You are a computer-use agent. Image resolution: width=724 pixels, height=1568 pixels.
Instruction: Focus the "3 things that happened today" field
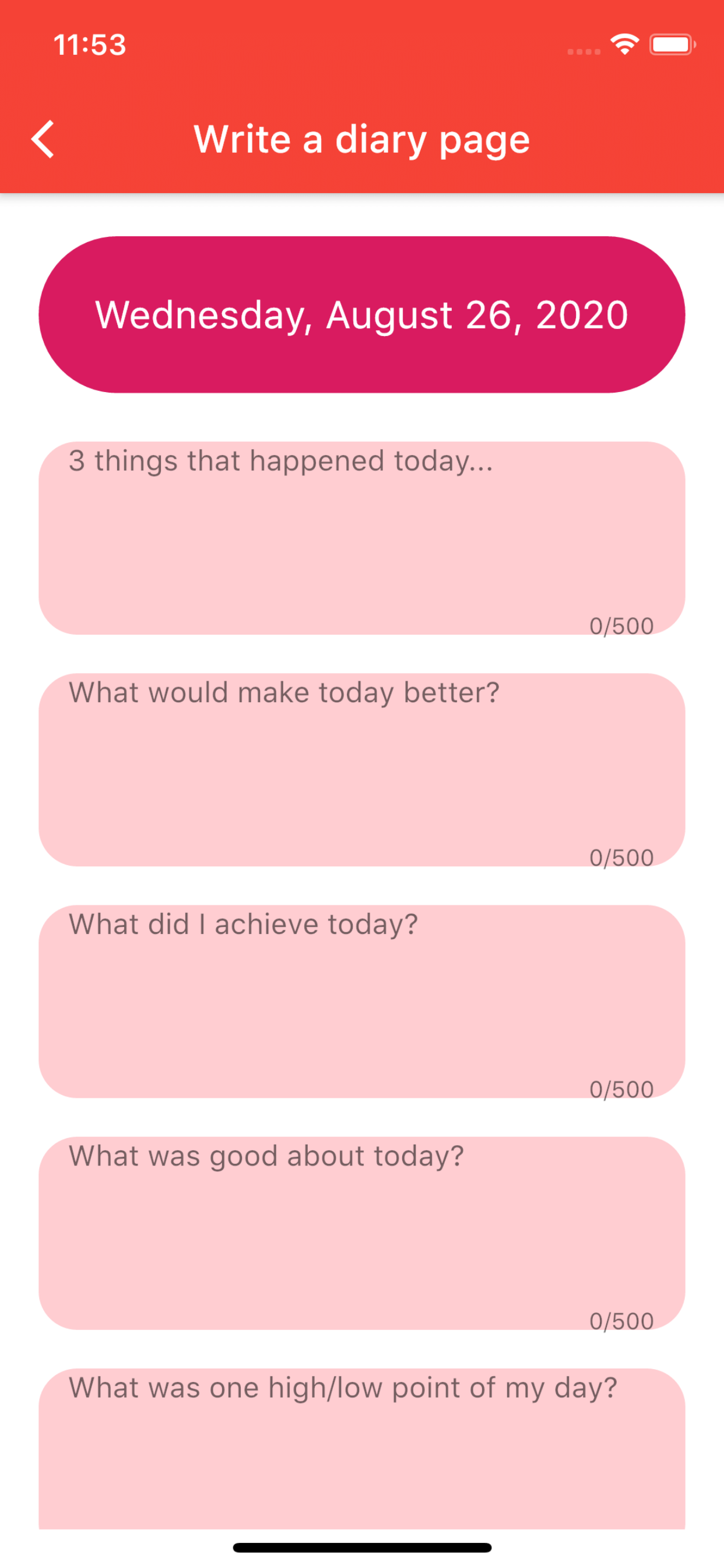coord(362,538)
